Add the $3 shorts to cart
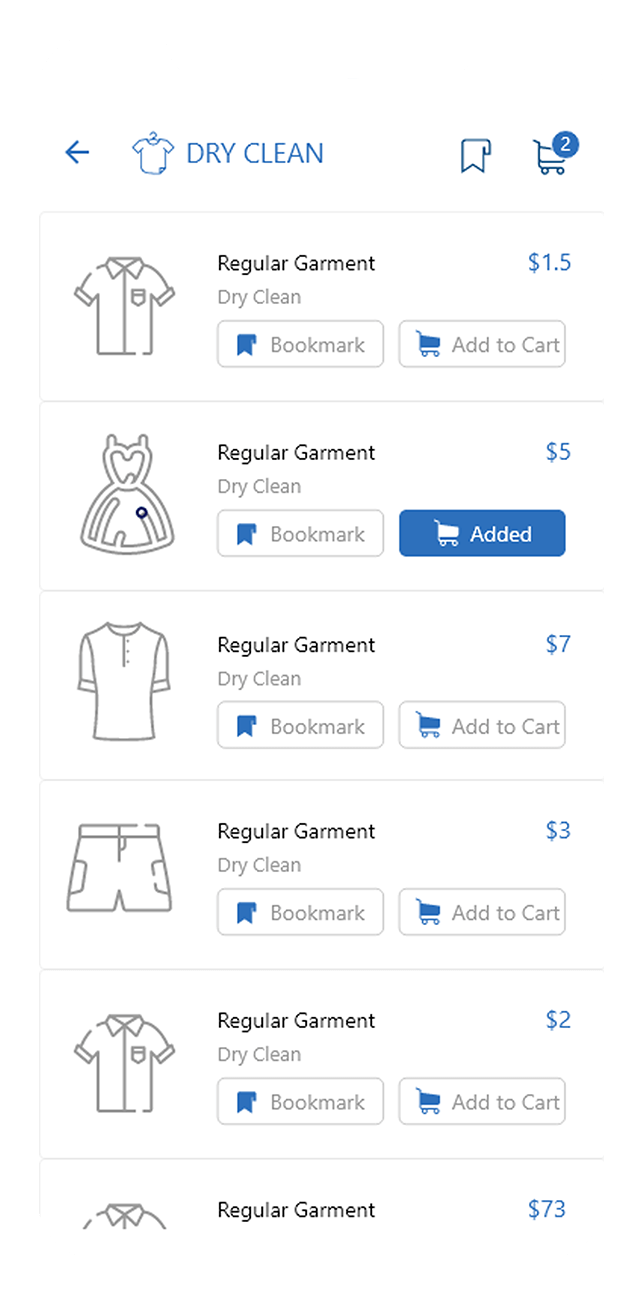The height and width of the screenshot is (1304, 640). [x=482, y=913]
